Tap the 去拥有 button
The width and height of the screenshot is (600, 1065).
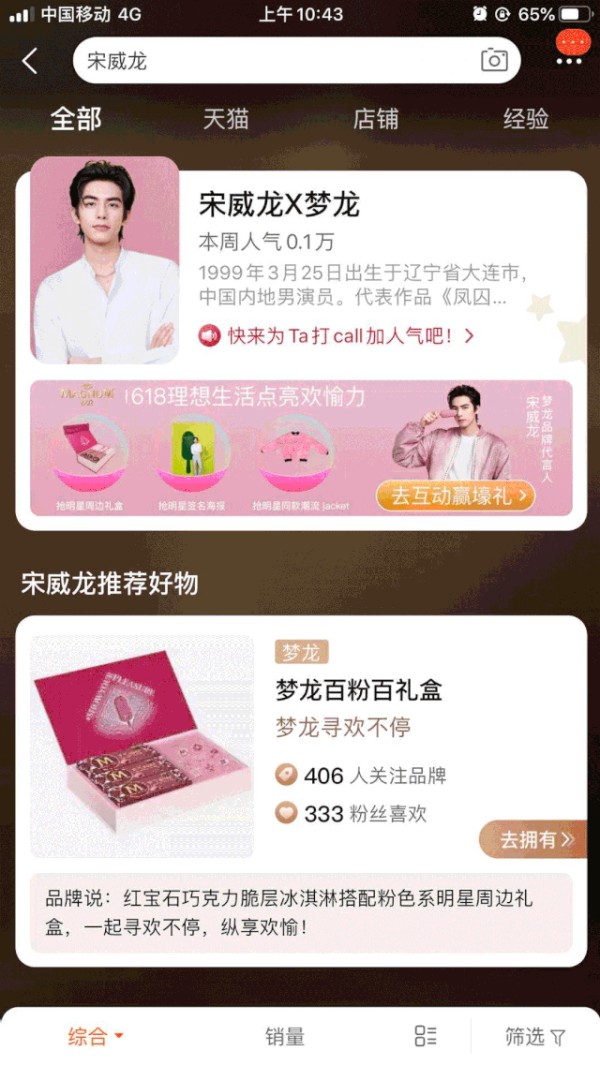532,840
